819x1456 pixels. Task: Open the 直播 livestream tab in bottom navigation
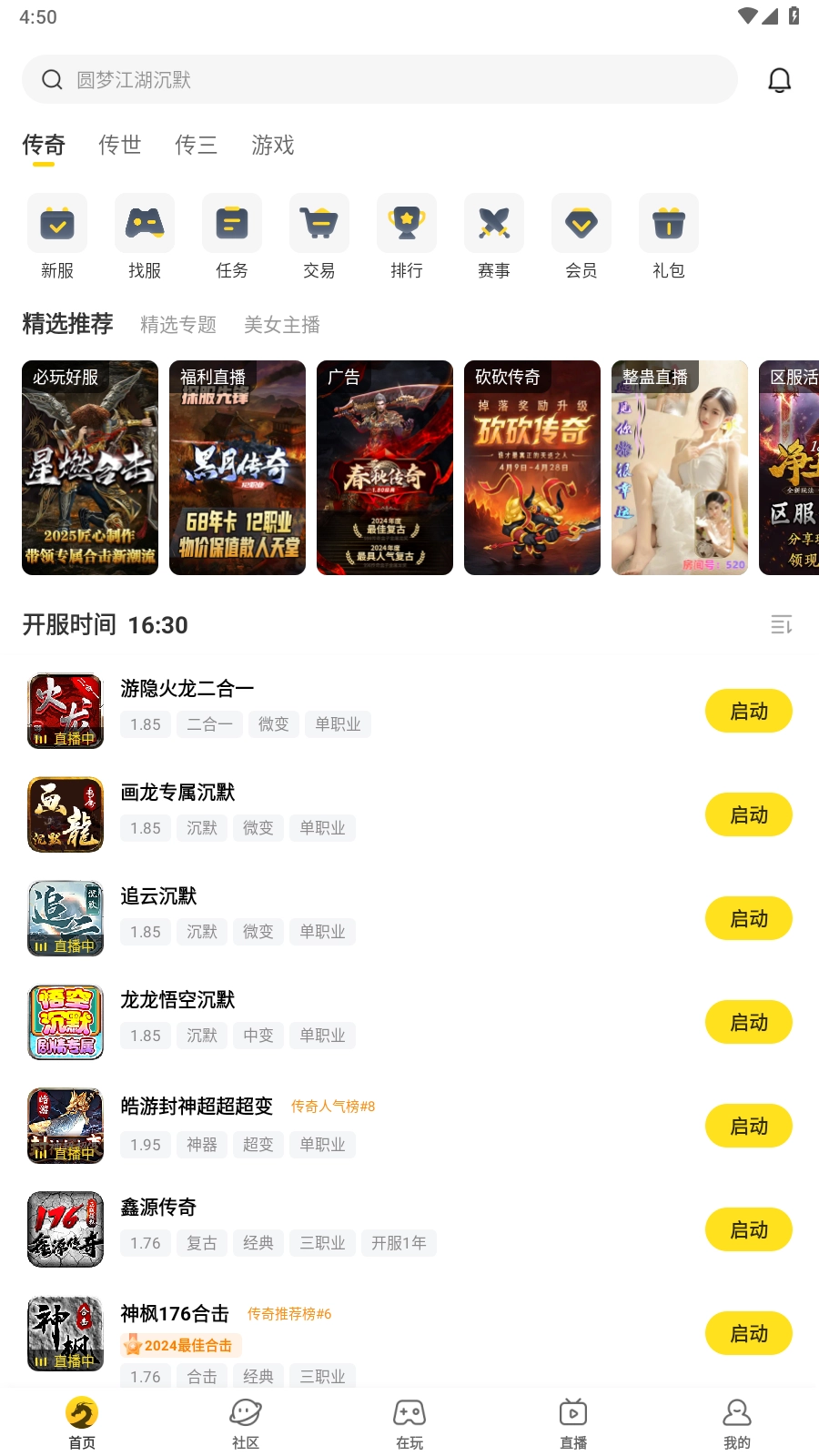572,1420
